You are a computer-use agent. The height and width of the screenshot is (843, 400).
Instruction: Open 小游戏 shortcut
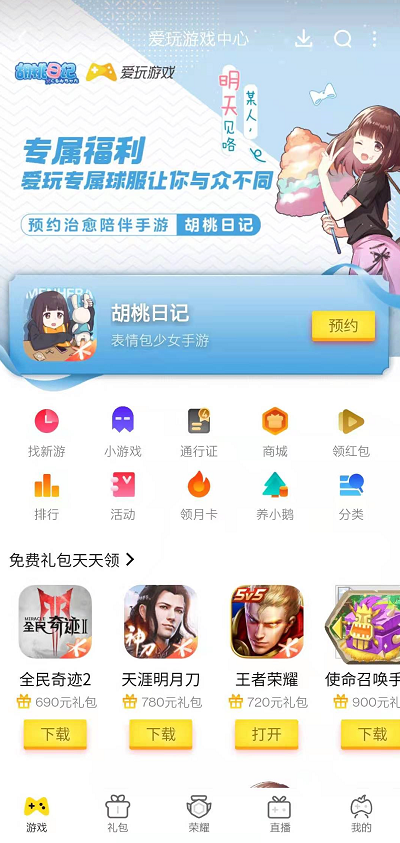(x=123, y=433)
